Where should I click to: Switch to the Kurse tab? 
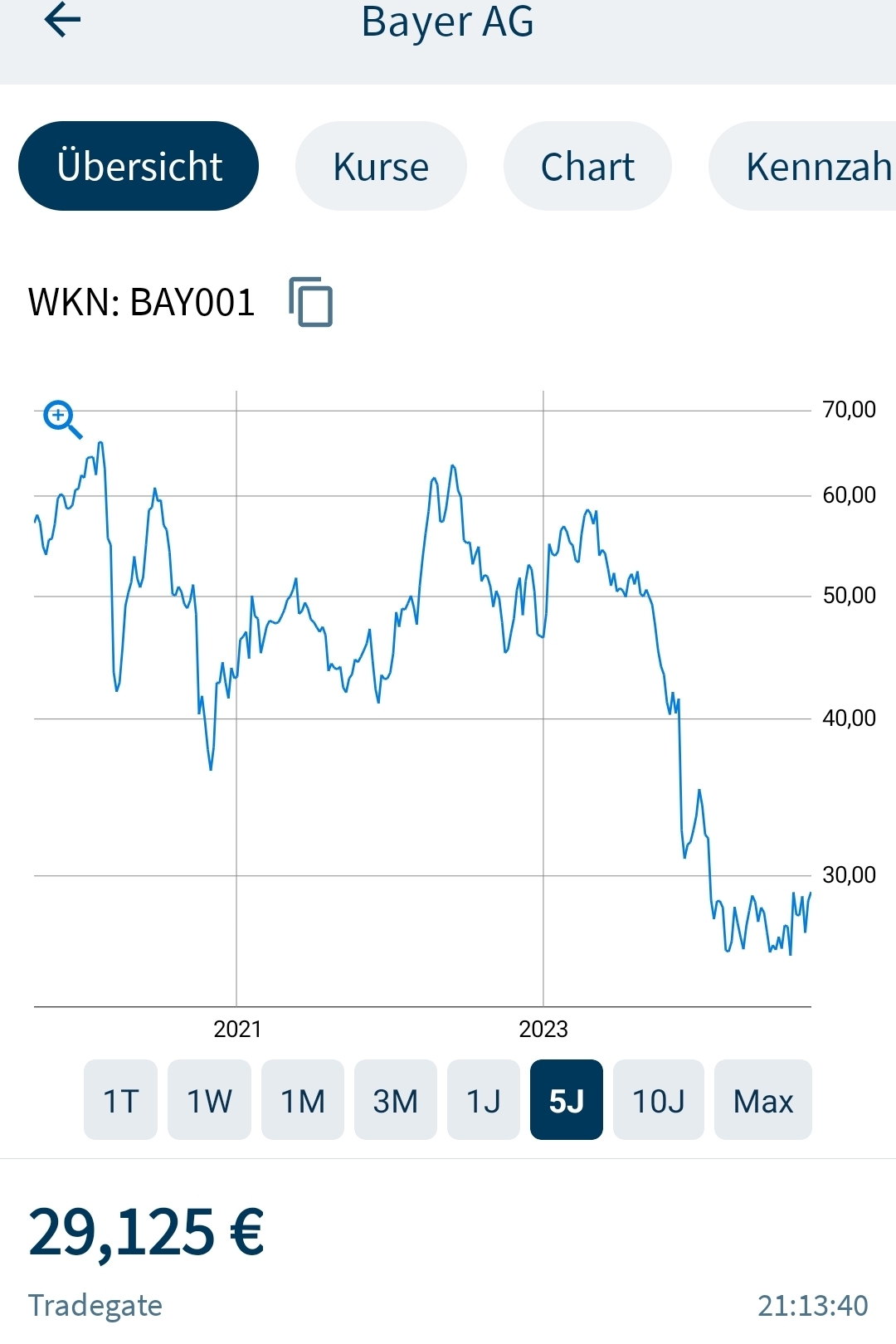381,167
